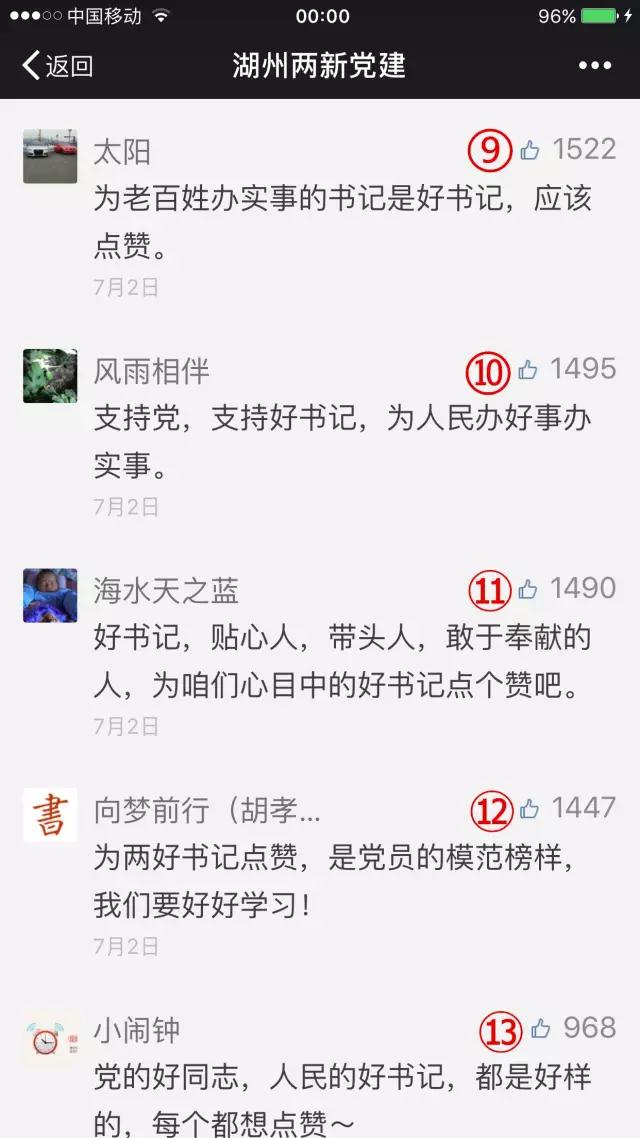Open the three-dot overflow menu
Image resolution: width=640 pixels, height=1138 pixels.
click(594, 66)
